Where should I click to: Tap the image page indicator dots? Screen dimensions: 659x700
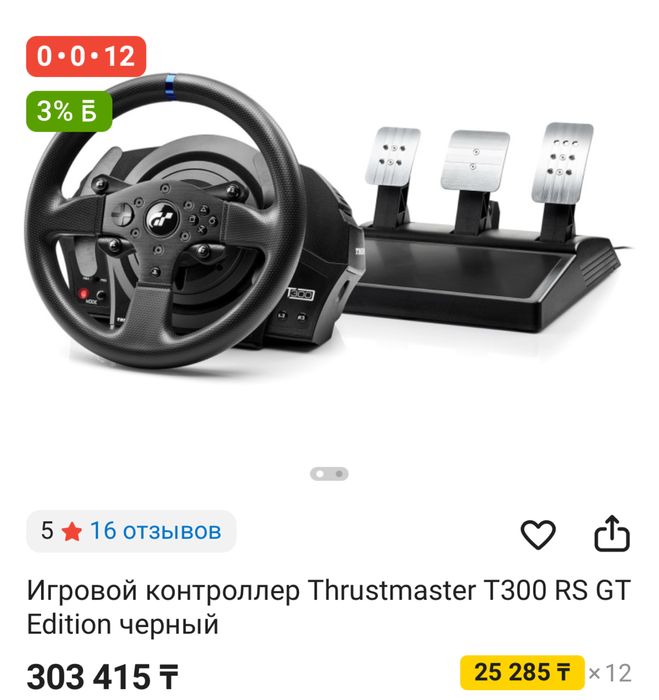click(x=329, y=474)
